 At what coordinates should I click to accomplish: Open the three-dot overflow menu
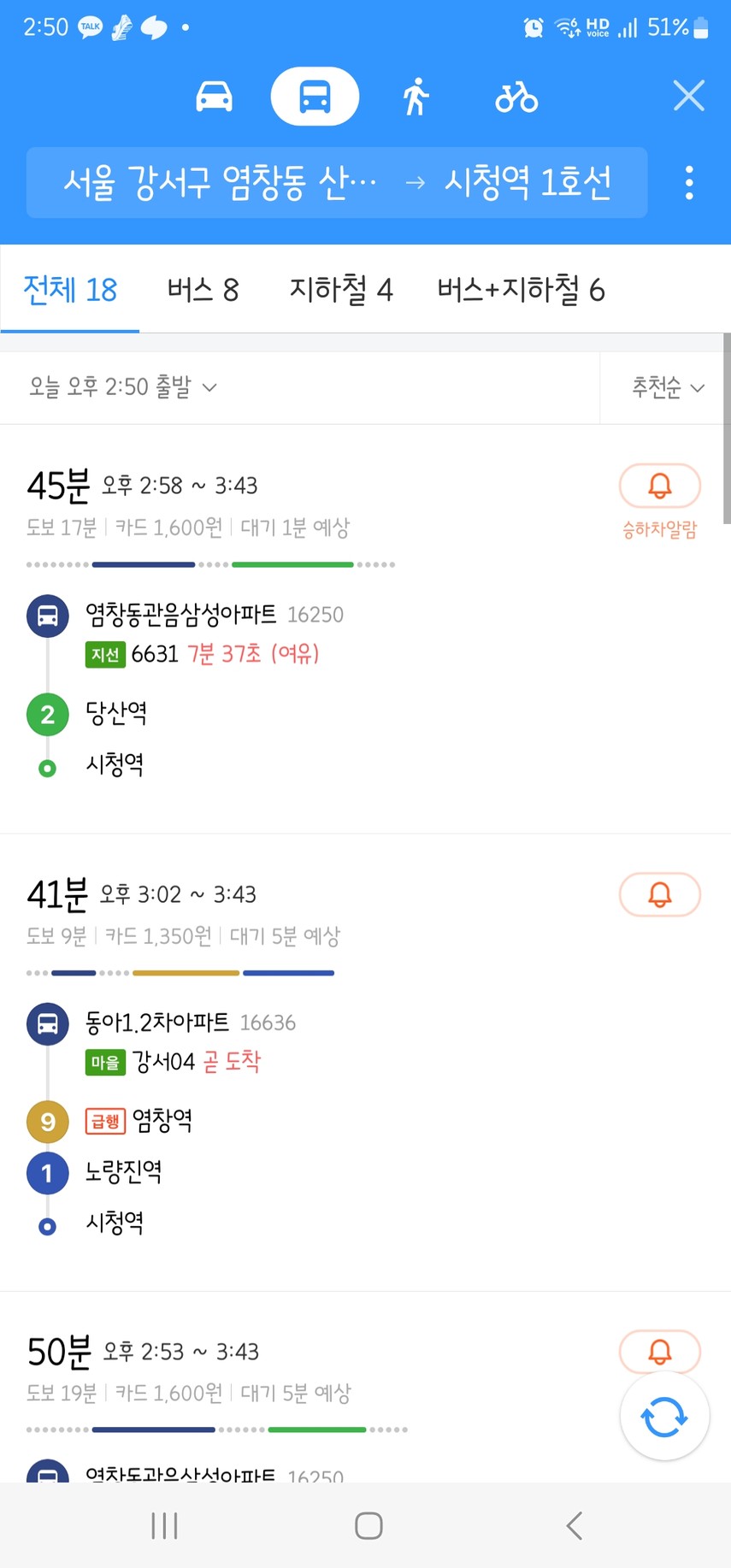click(x=689, y=183)
